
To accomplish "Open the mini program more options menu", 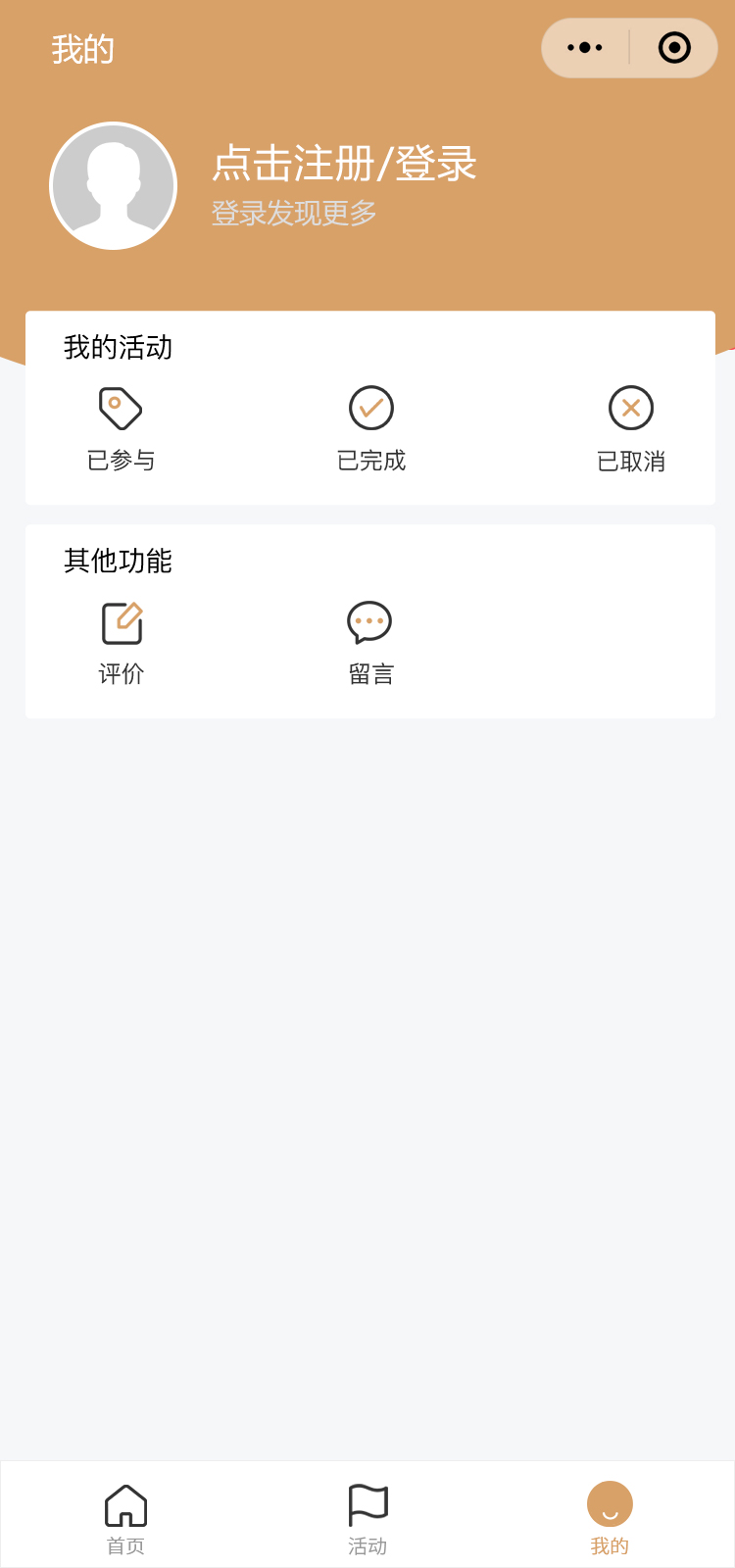I will (x=585, y=48).
